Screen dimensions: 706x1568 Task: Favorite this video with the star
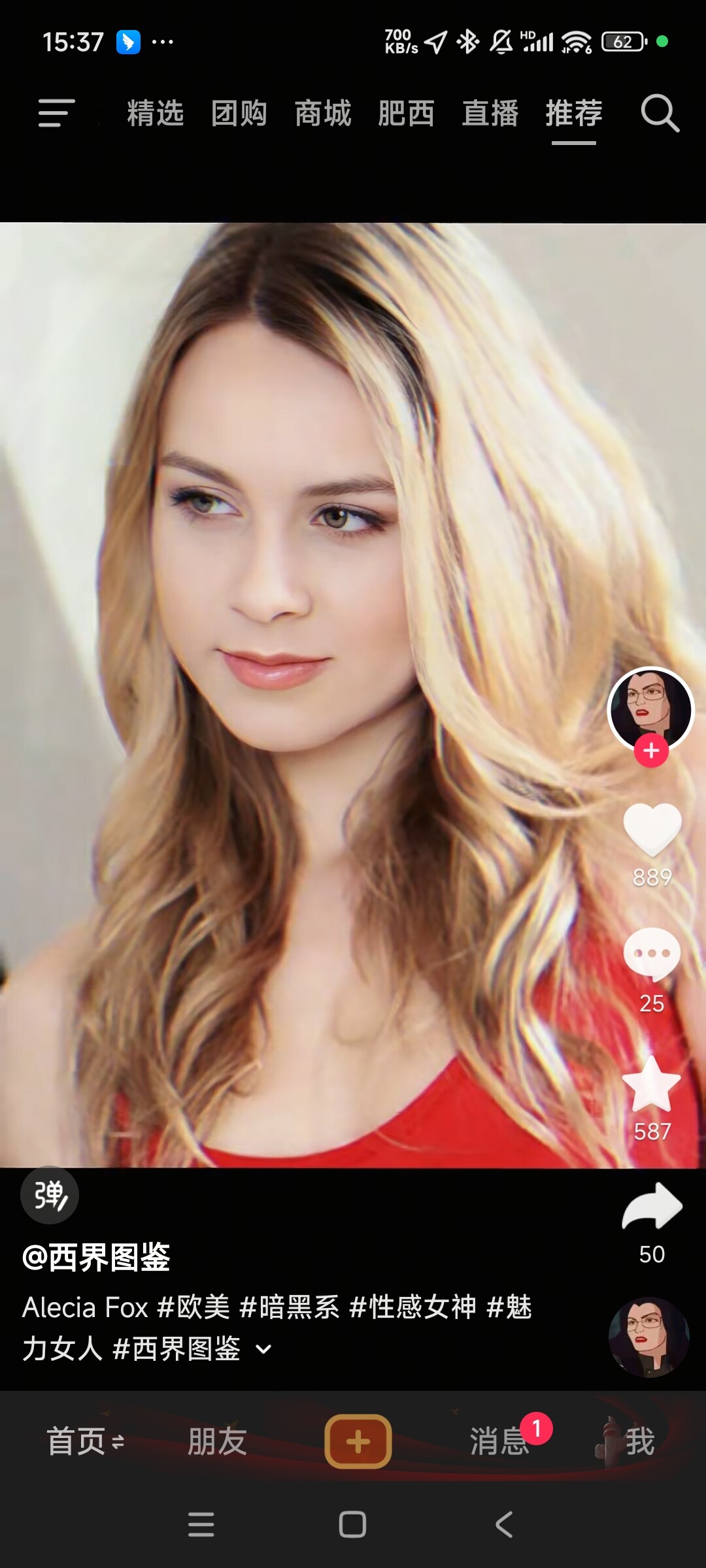(x=652, y=1085)
